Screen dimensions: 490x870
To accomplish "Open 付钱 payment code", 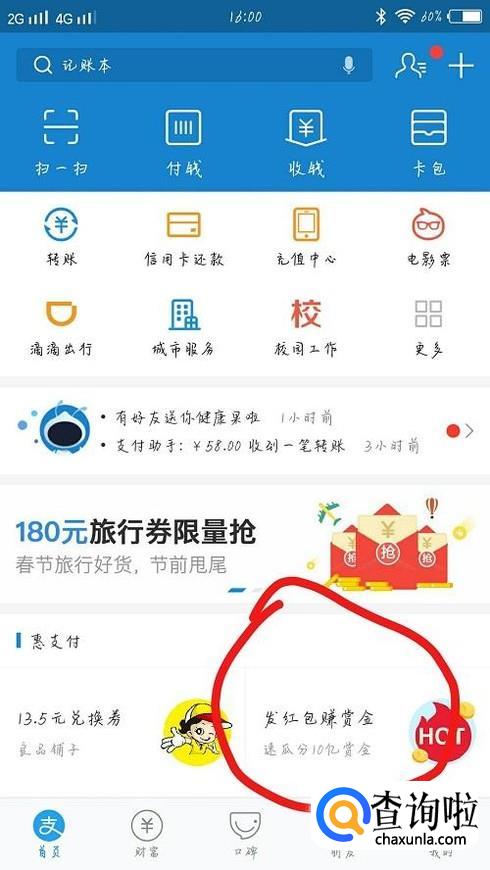I will 184,143.
